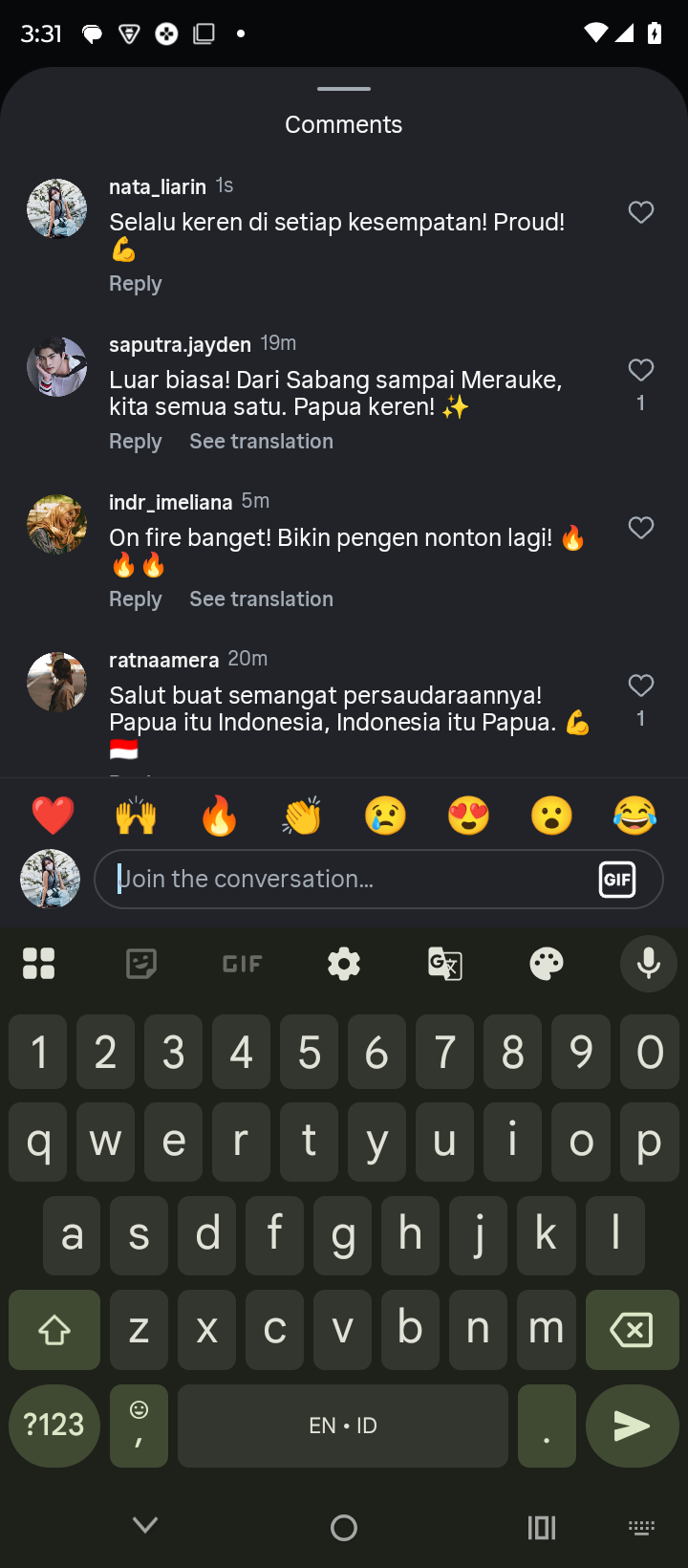688x1568 pixels.
Task: Like ratnaamera's comment
Action: click(641, 686)
